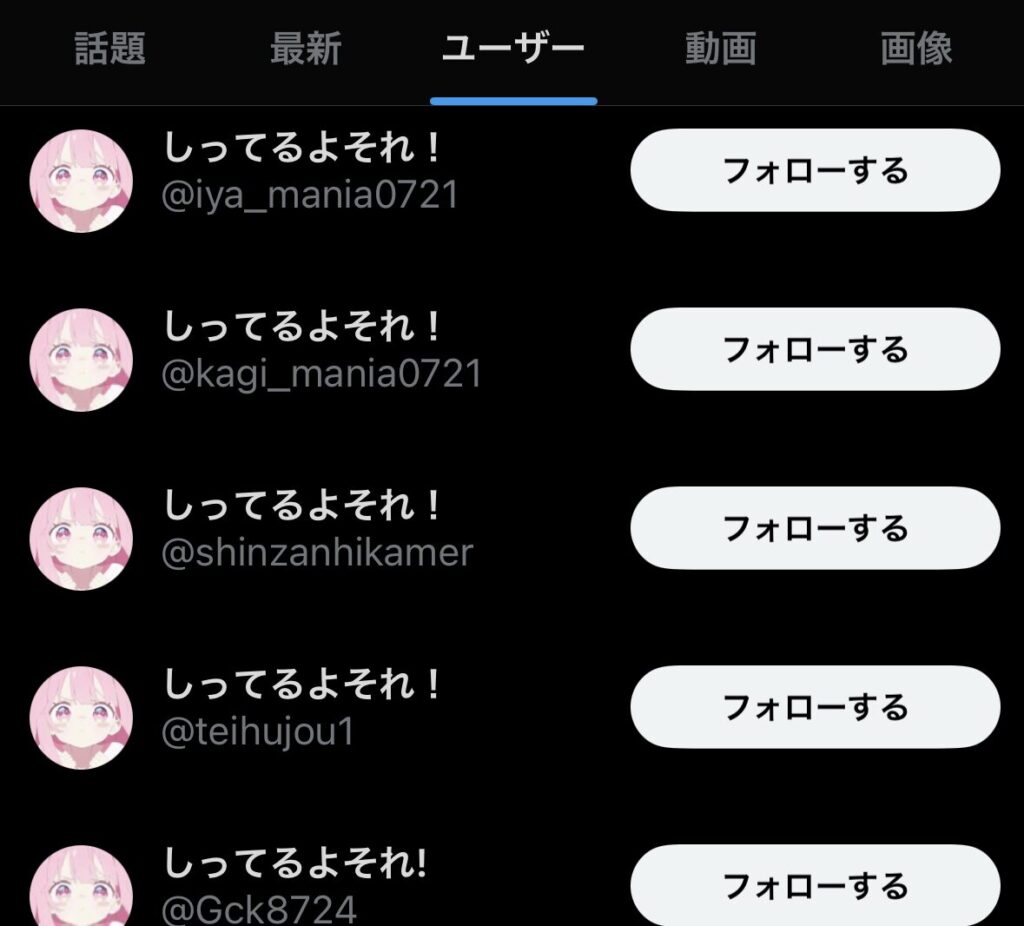Follow the user @teihujou1
The height and width of the screenshot is (926, 1024).
tap(815, 707)
